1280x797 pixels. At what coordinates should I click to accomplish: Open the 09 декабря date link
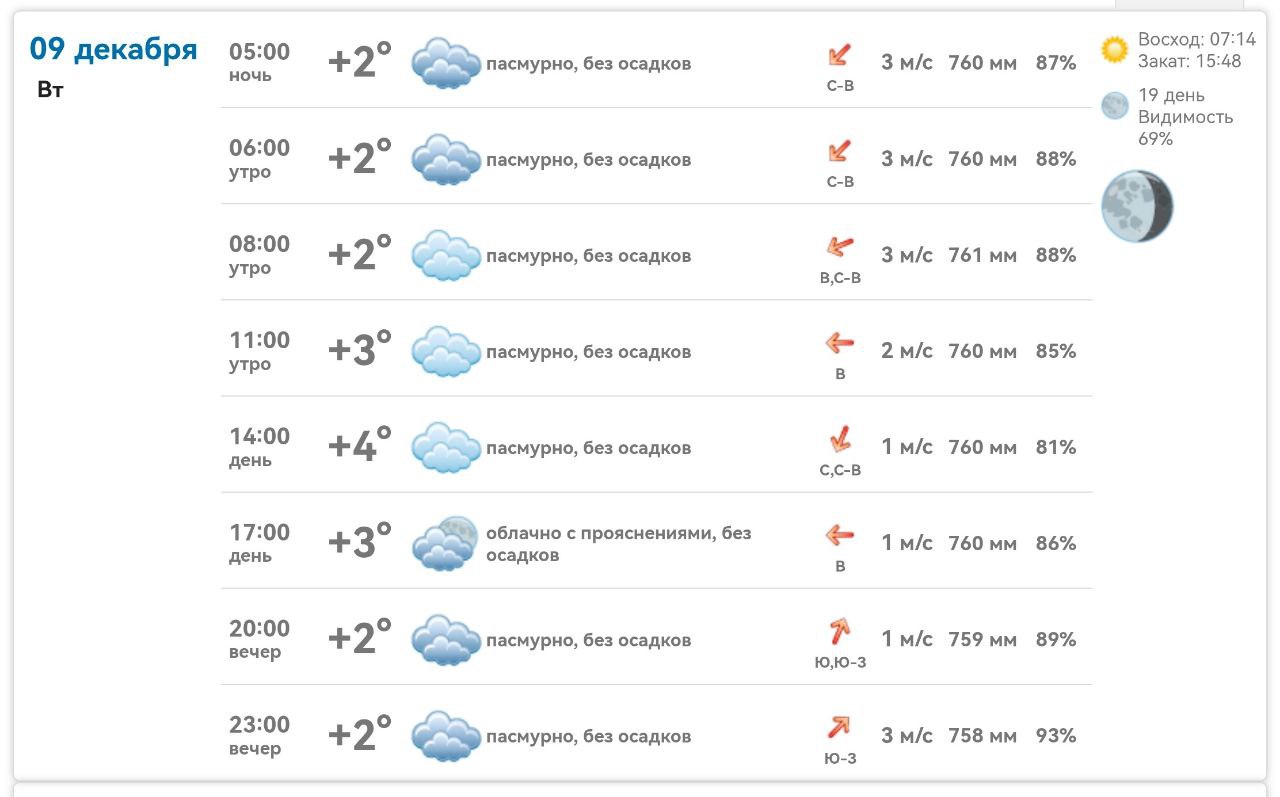pos(113,49)
